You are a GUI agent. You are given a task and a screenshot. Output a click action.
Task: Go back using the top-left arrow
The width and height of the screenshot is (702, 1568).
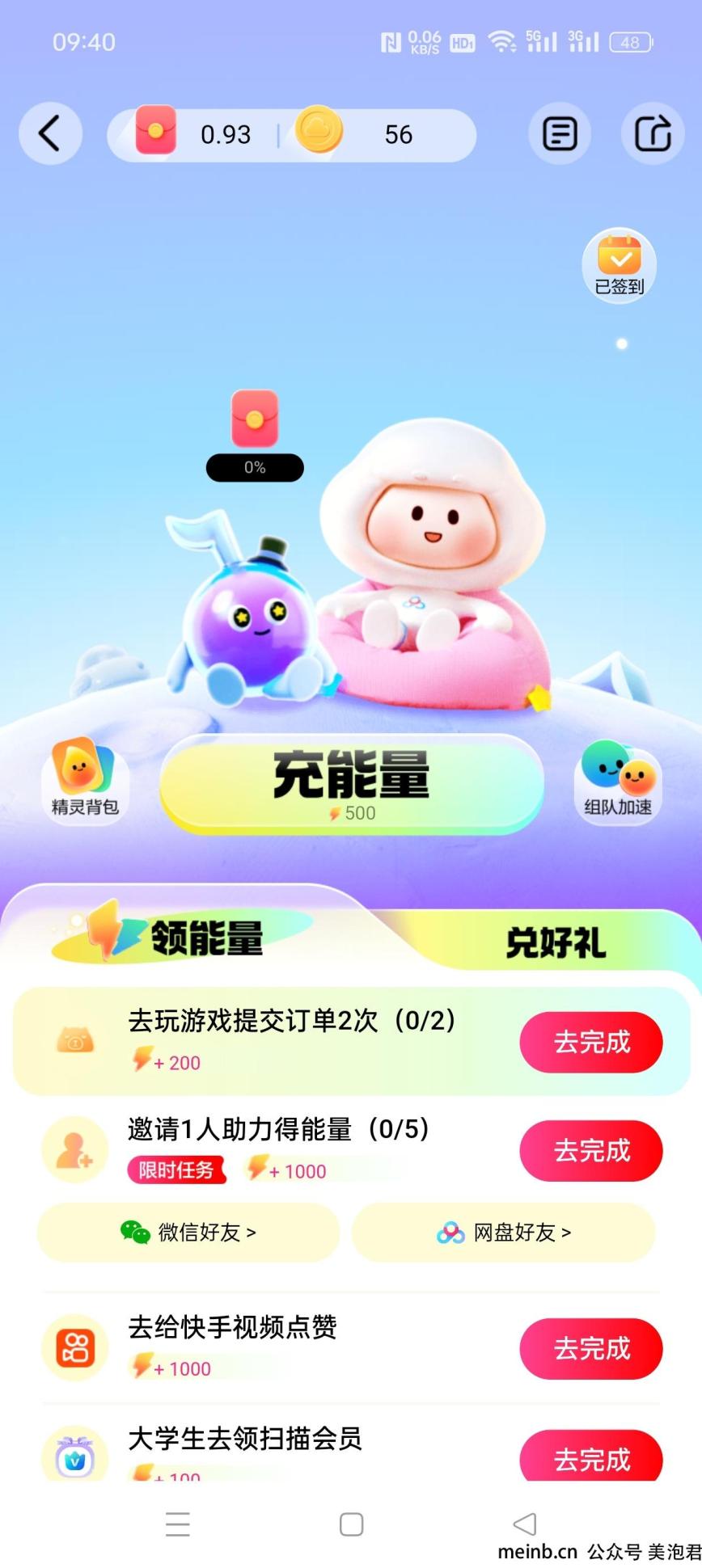pos(50,133)
